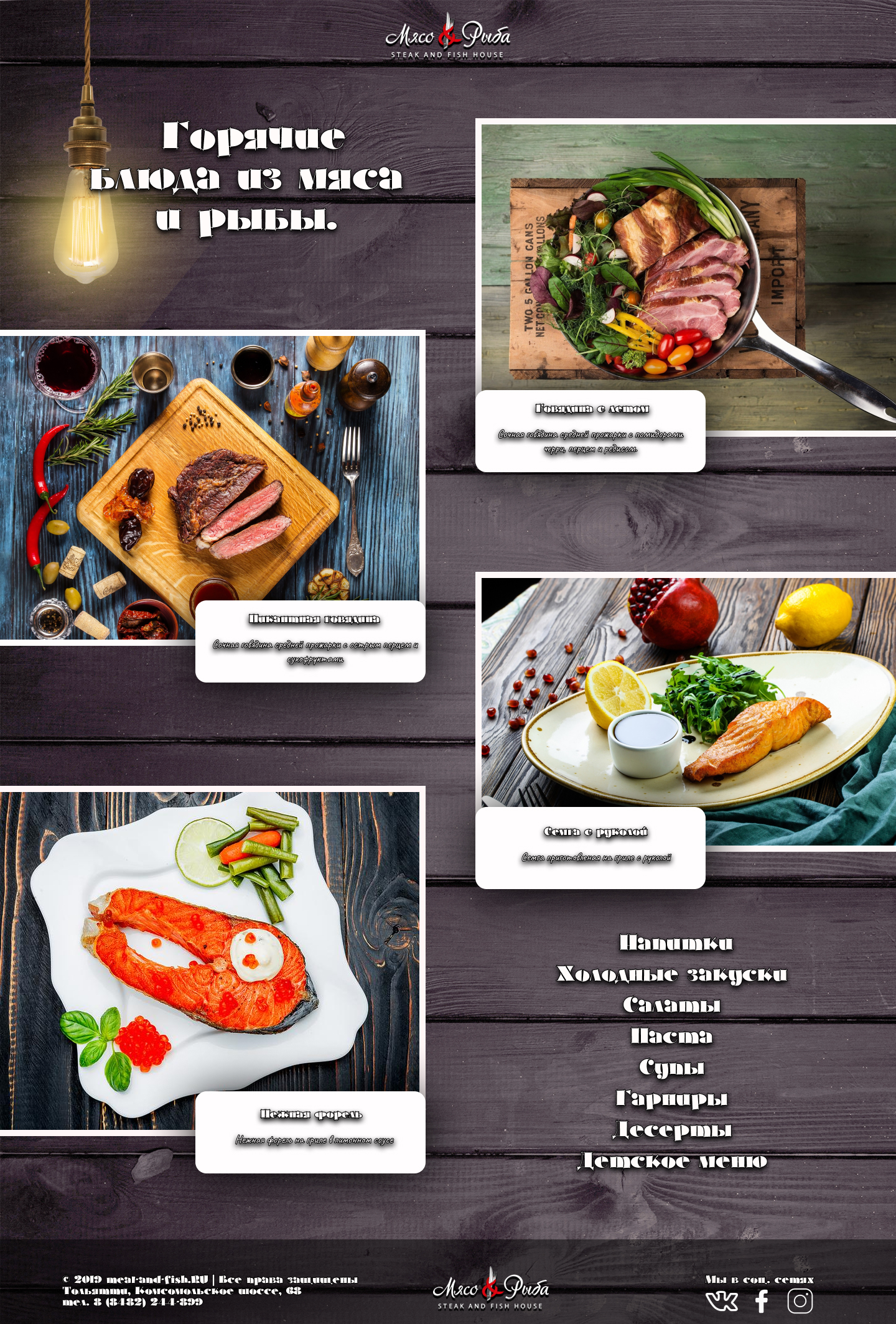
Task: Select the Салаты category link
Action: pos(671,1005)
